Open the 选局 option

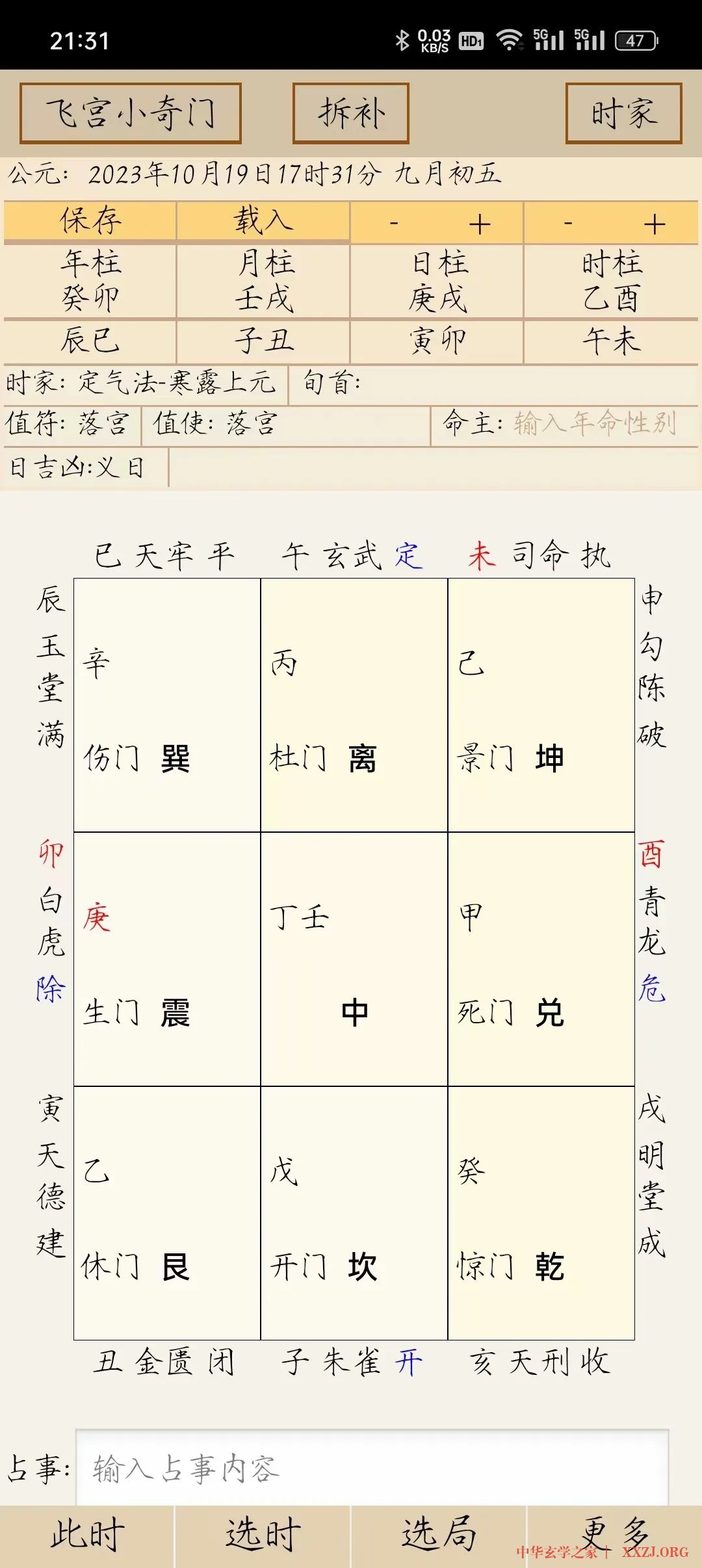coord(439,1535)
